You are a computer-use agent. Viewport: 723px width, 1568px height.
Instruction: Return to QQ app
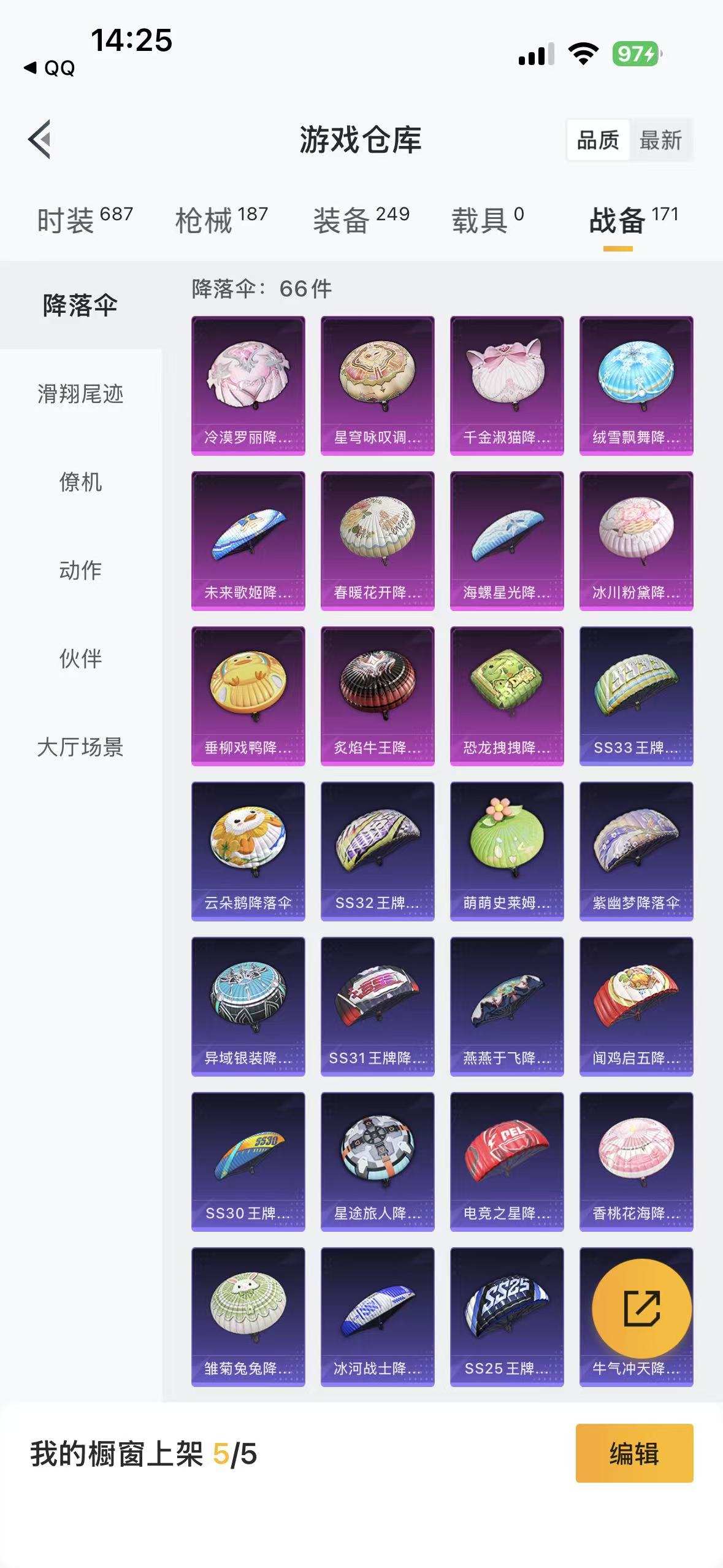49,67
